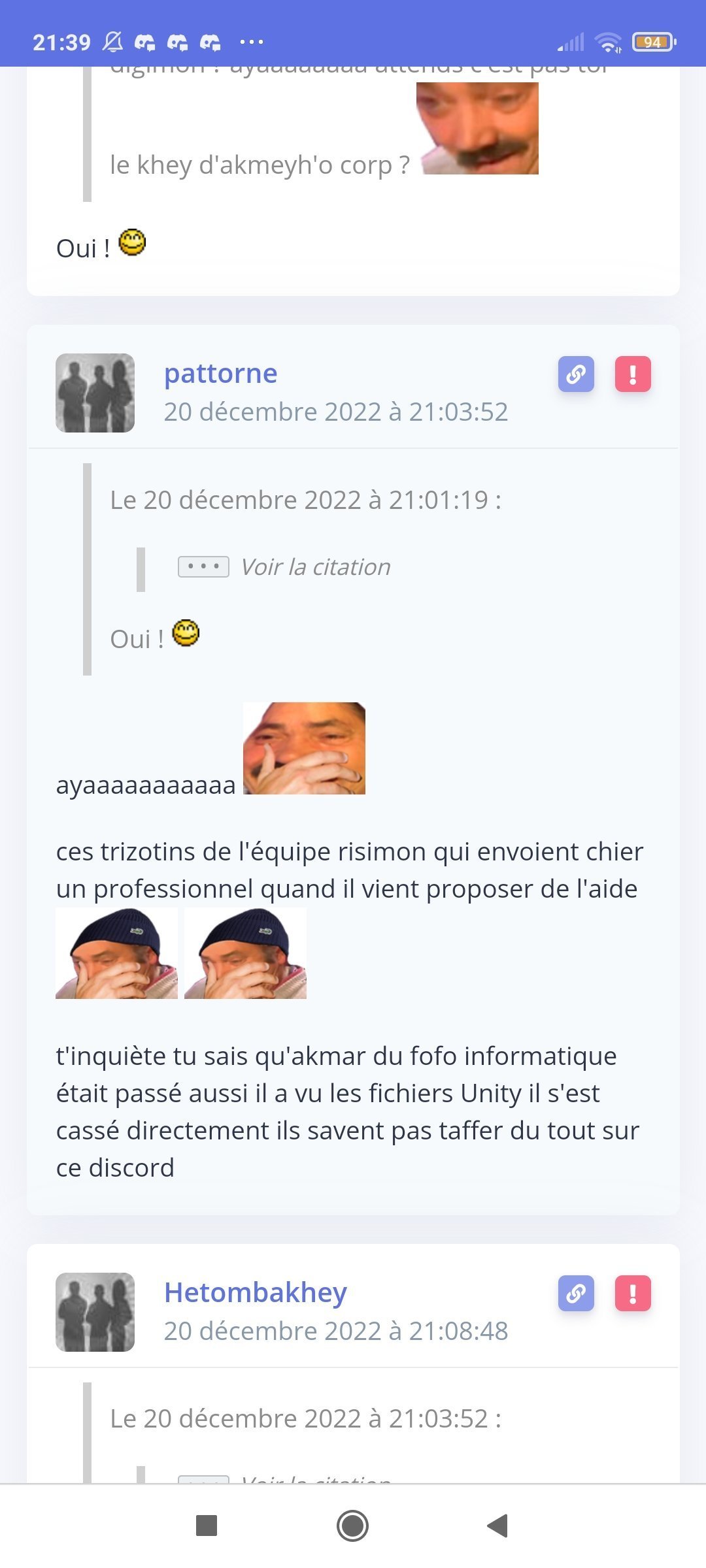706x1568 pixels.
Task: Report pattorne's post with the red alert icon
Action: [633, 374]
